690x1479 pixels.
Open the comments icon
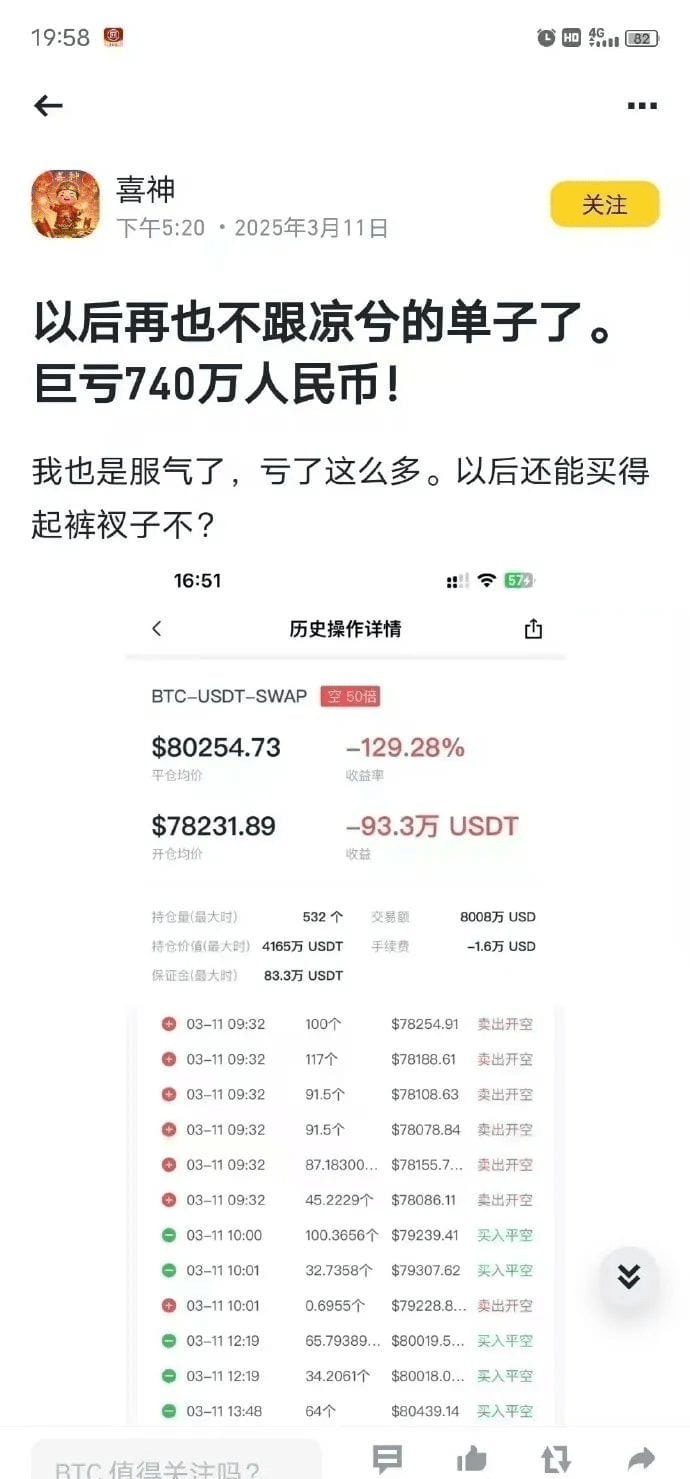(x=387, y=1459)
